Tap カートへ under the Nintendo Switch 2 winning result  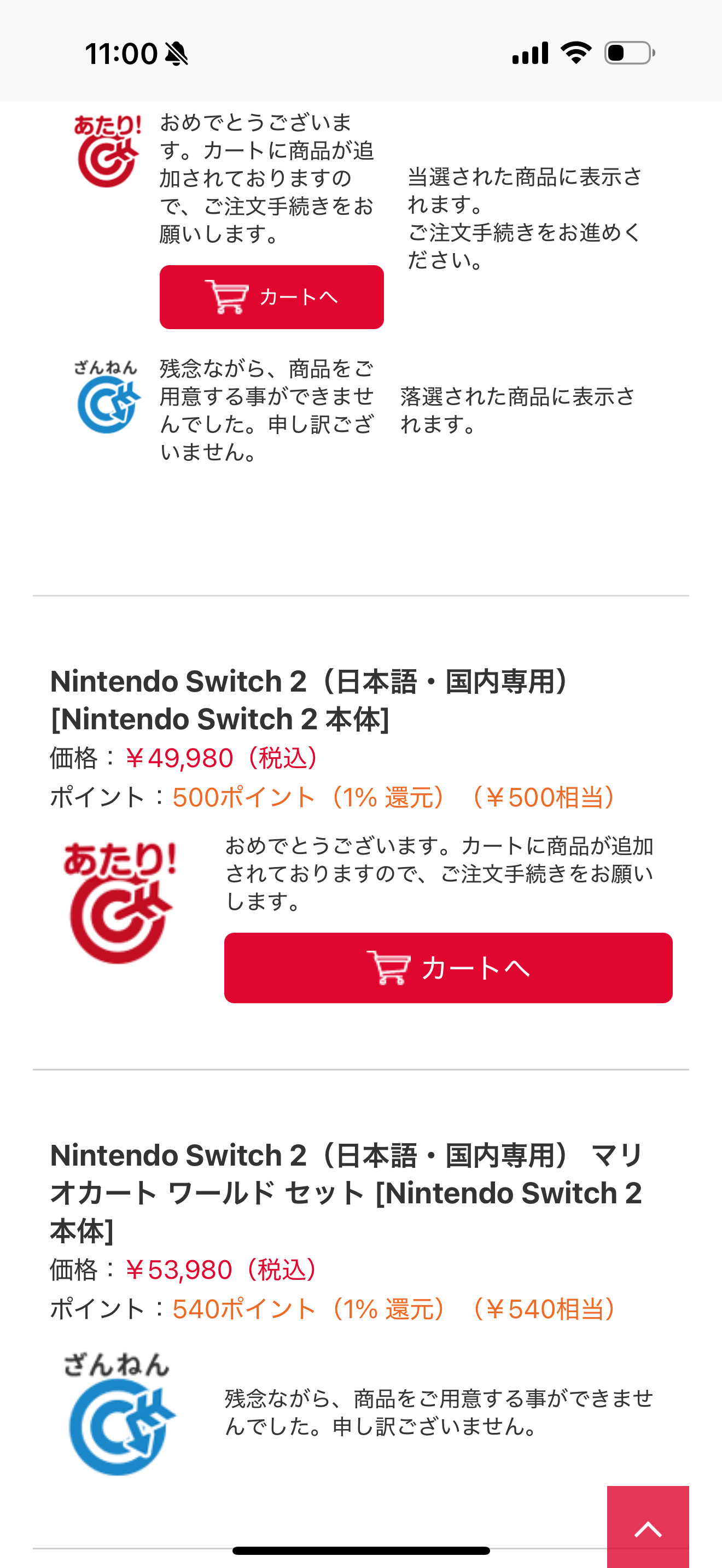point(448,968)
